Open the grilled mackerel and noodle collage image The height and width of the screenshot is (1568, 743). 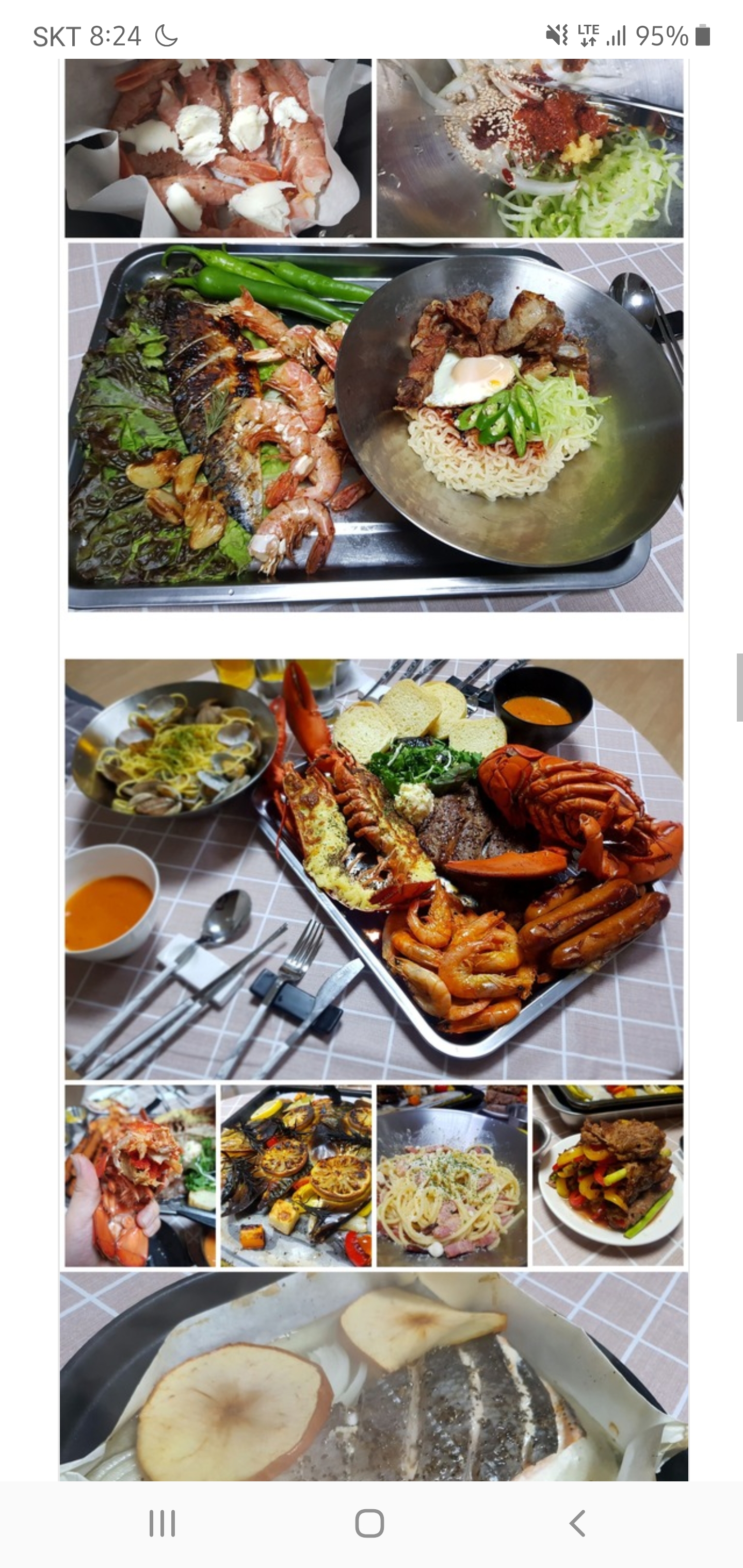pos(375,426)
